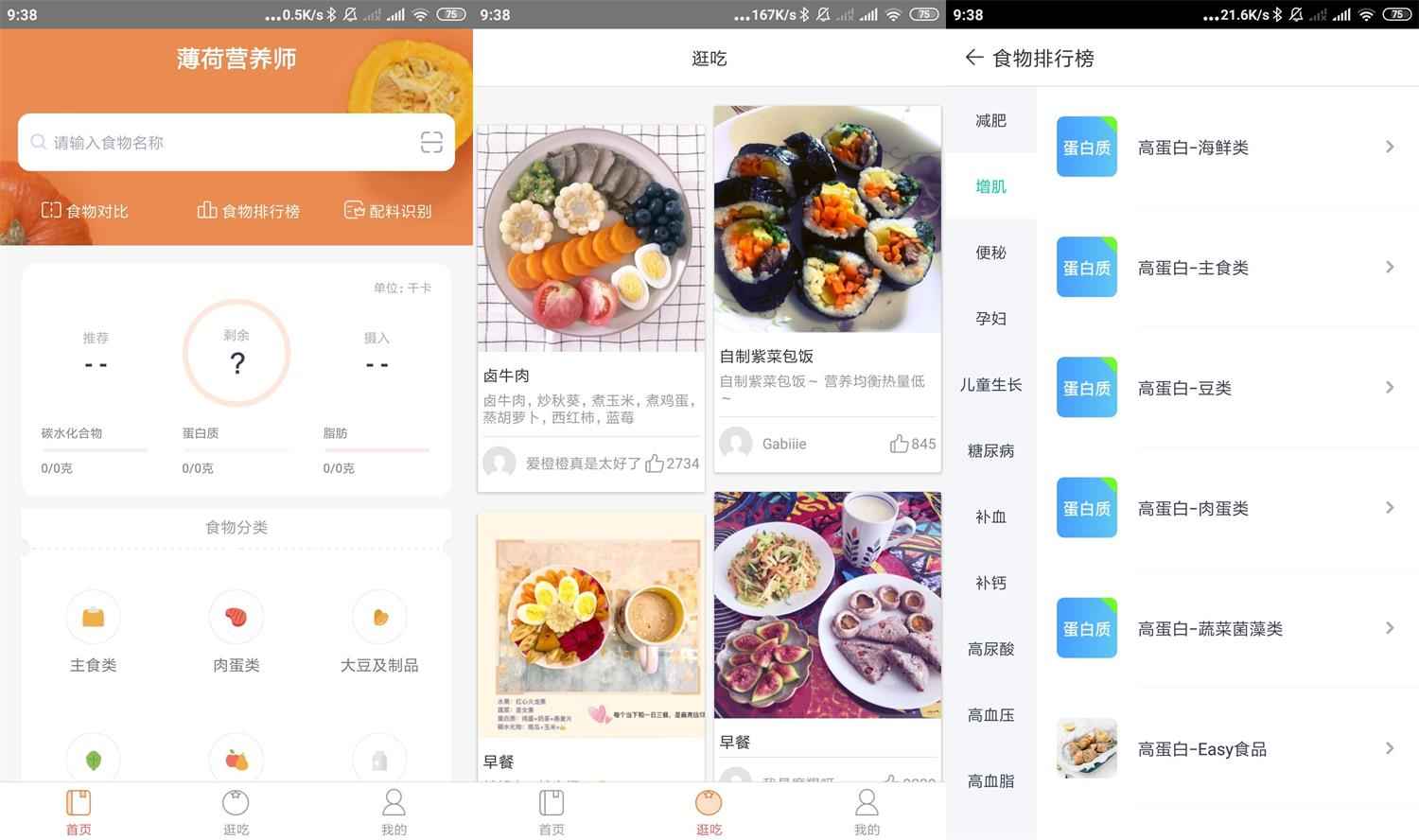Switch to the 减肥 category
The width and height of the screenshot is (1419, 840).
pos(990,121)
